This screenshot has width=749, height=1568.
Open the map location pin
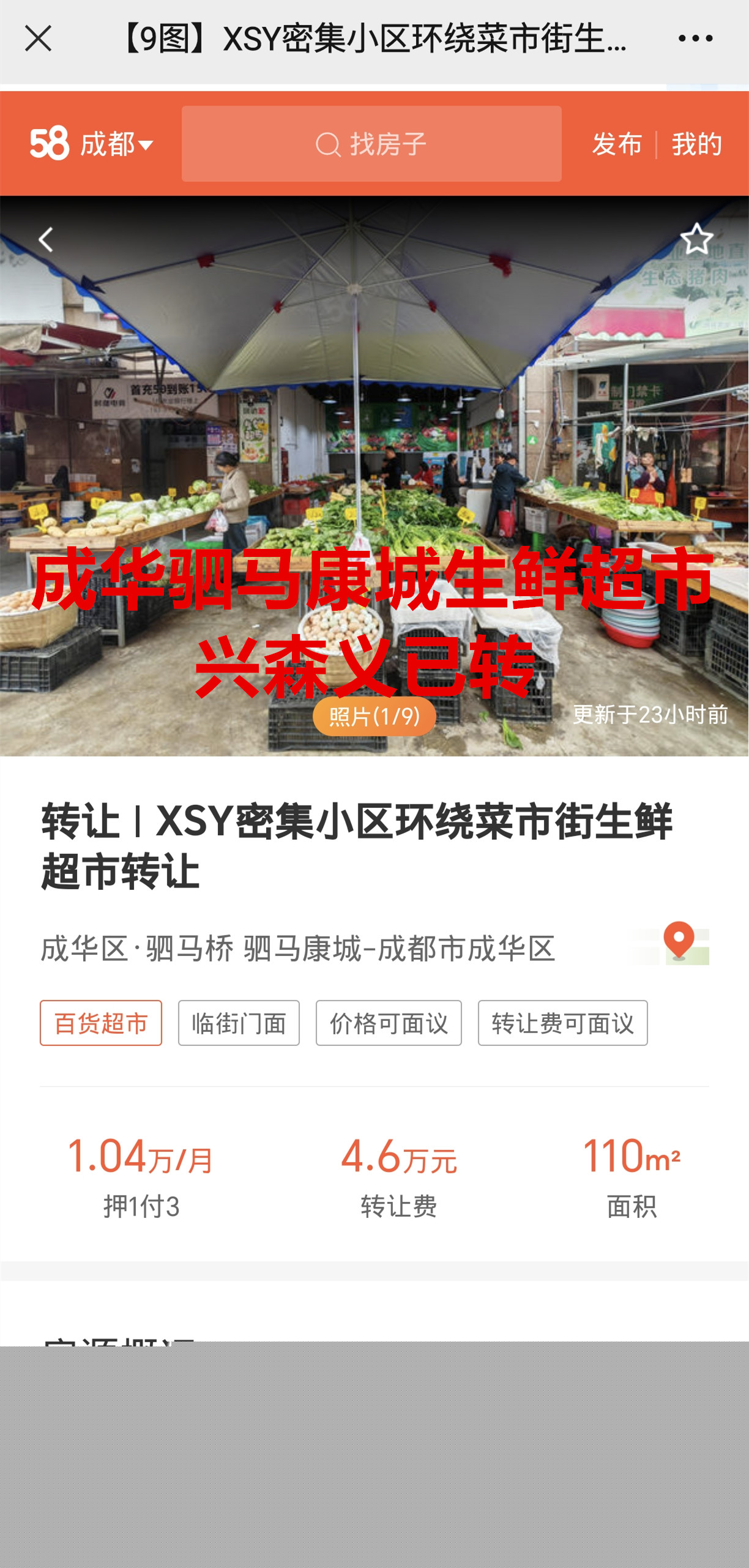(x=679, y=943)
